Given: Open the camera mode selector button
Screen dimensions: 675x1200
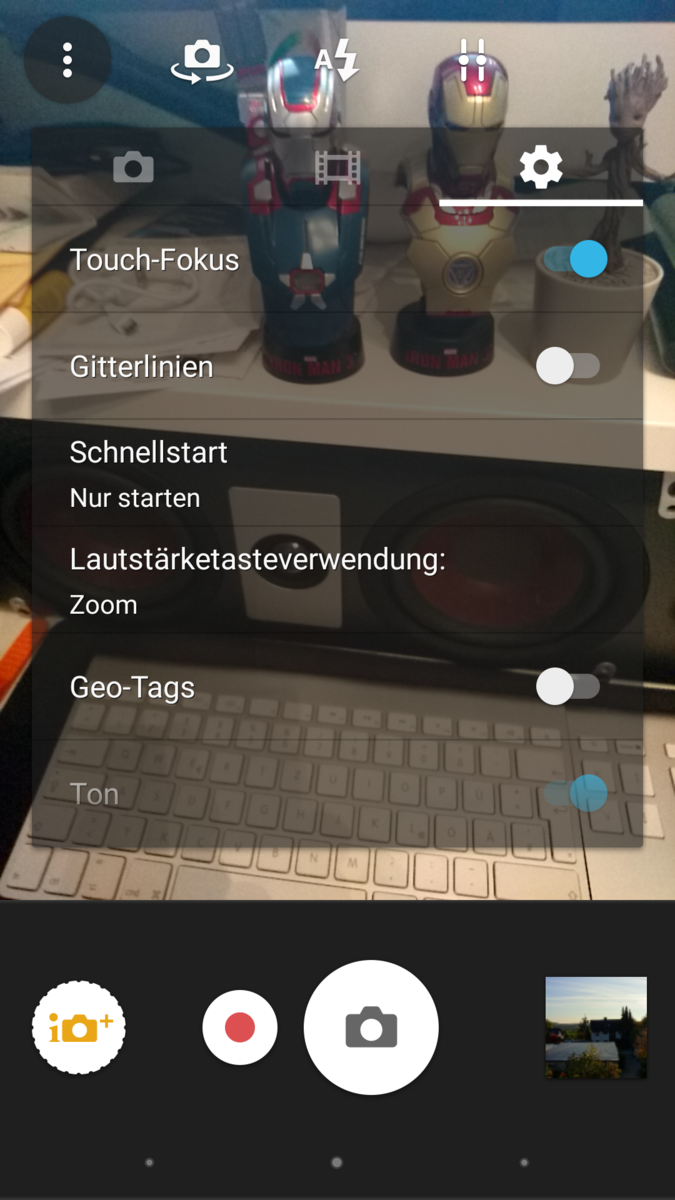Looking at the screenshot, I should 79,1027.
